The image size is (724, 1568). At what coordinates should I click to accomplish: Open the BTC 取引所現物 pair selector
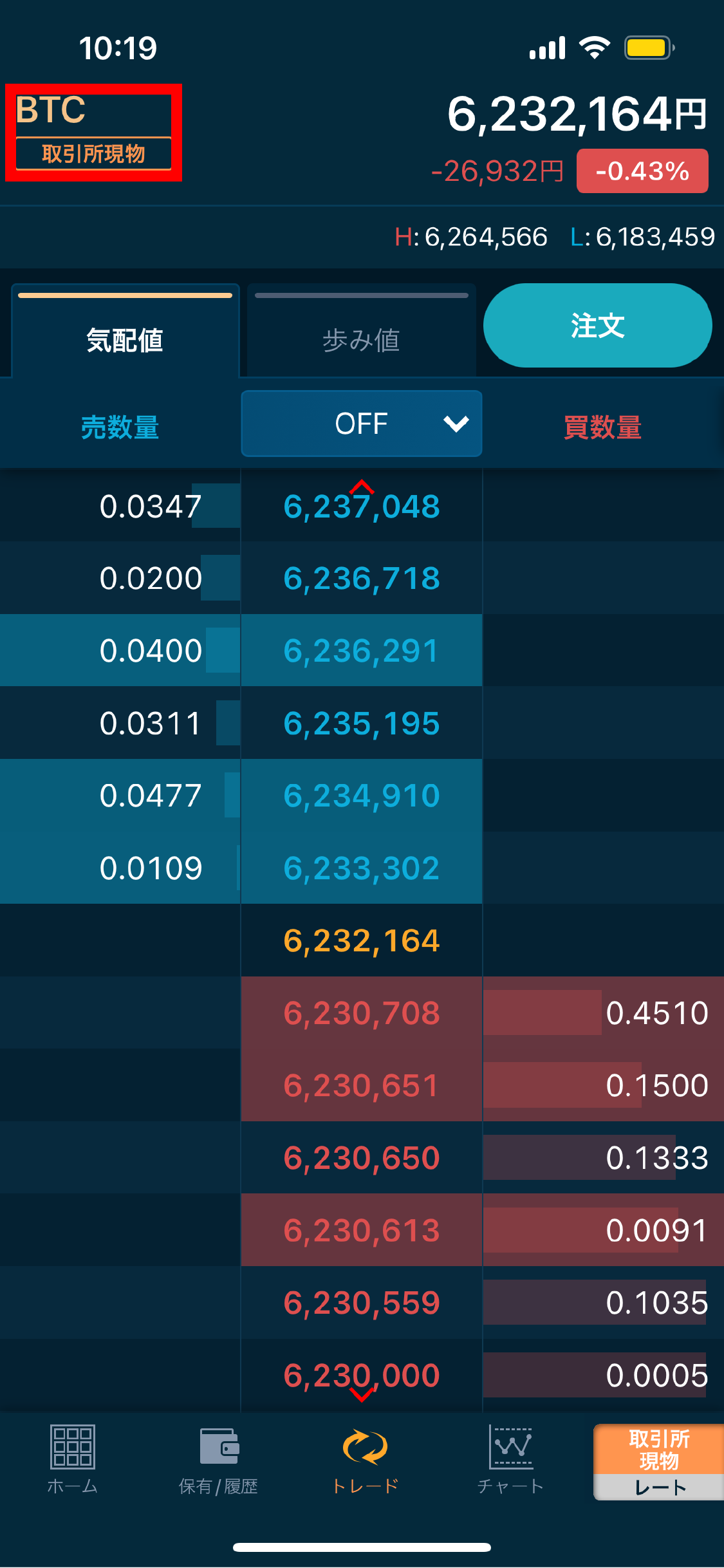[x=93, y=132]
